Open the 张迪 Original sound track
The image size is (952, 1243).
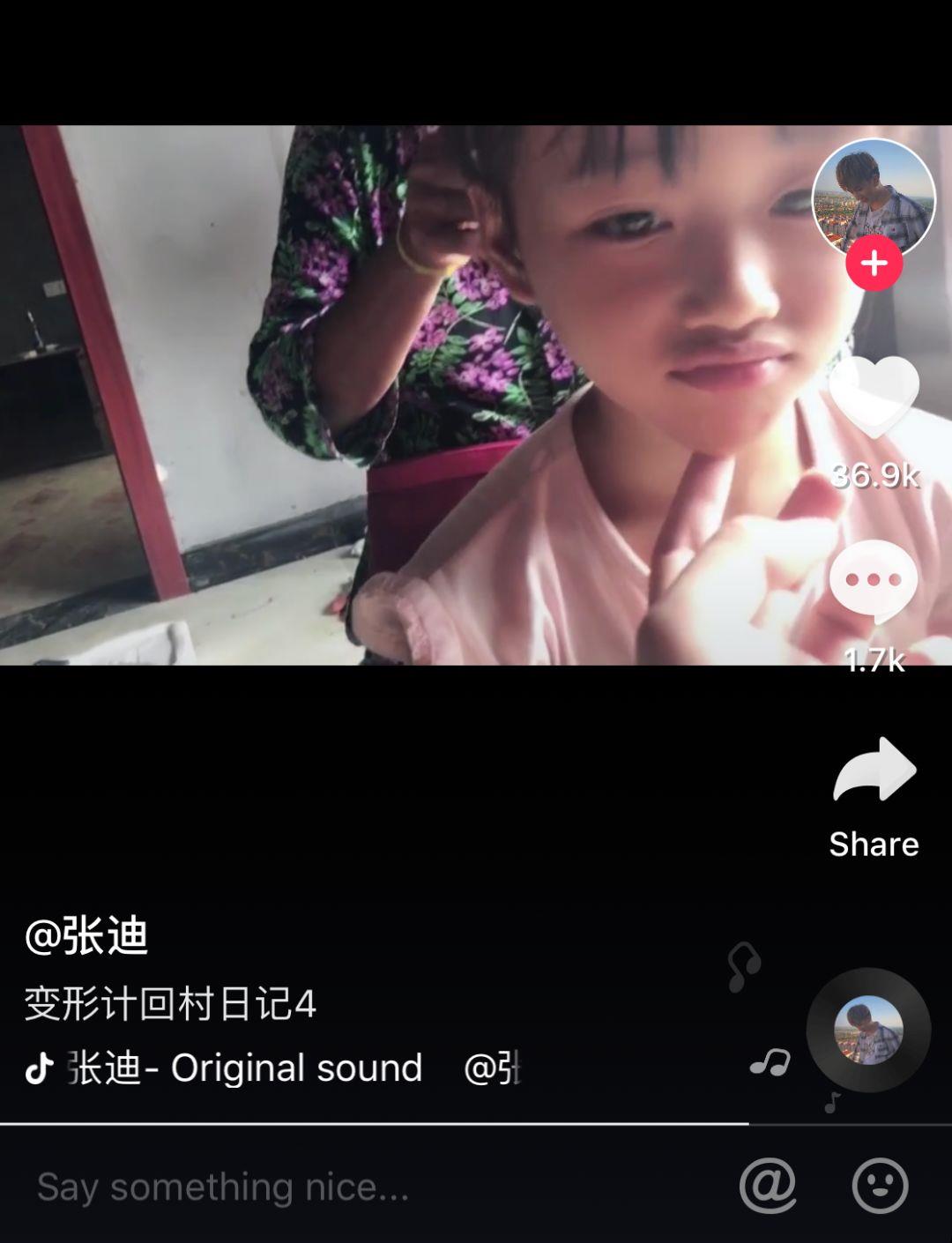tap(247, 1068)
